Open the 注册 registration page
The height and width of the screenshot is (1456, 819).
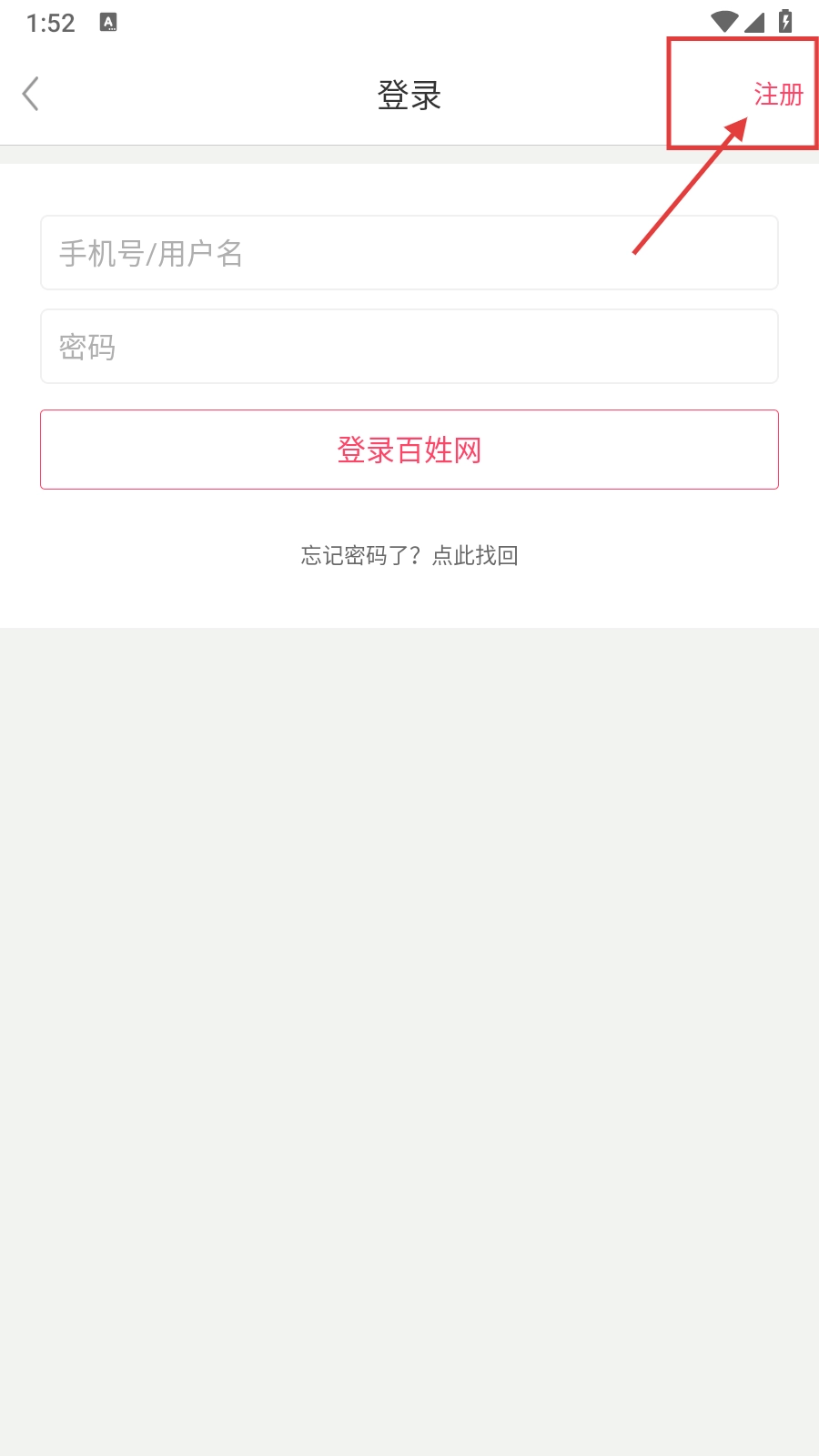coord(778,94)
